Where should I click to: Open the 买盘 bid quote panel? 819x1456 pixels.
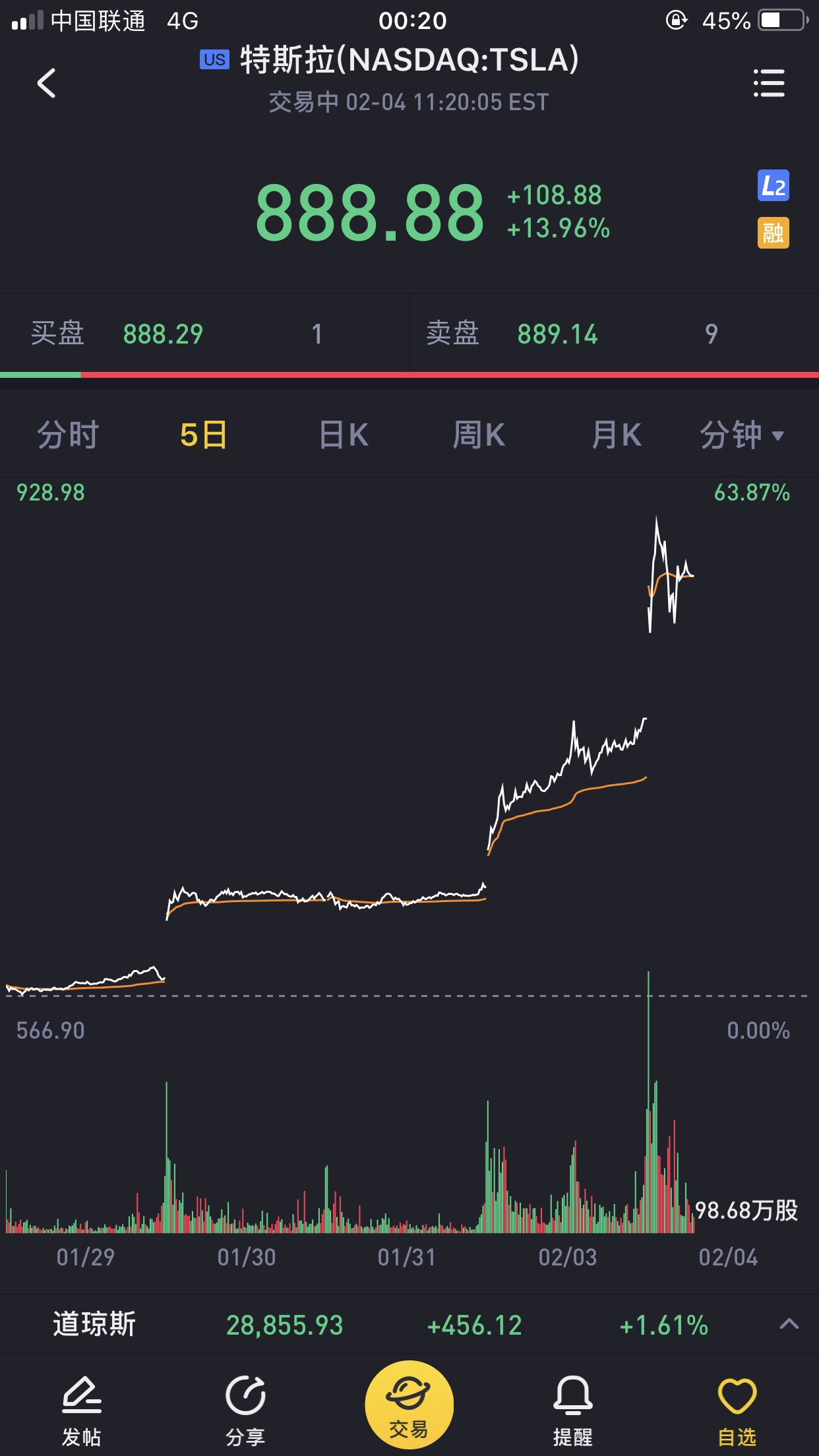(204, 334)
